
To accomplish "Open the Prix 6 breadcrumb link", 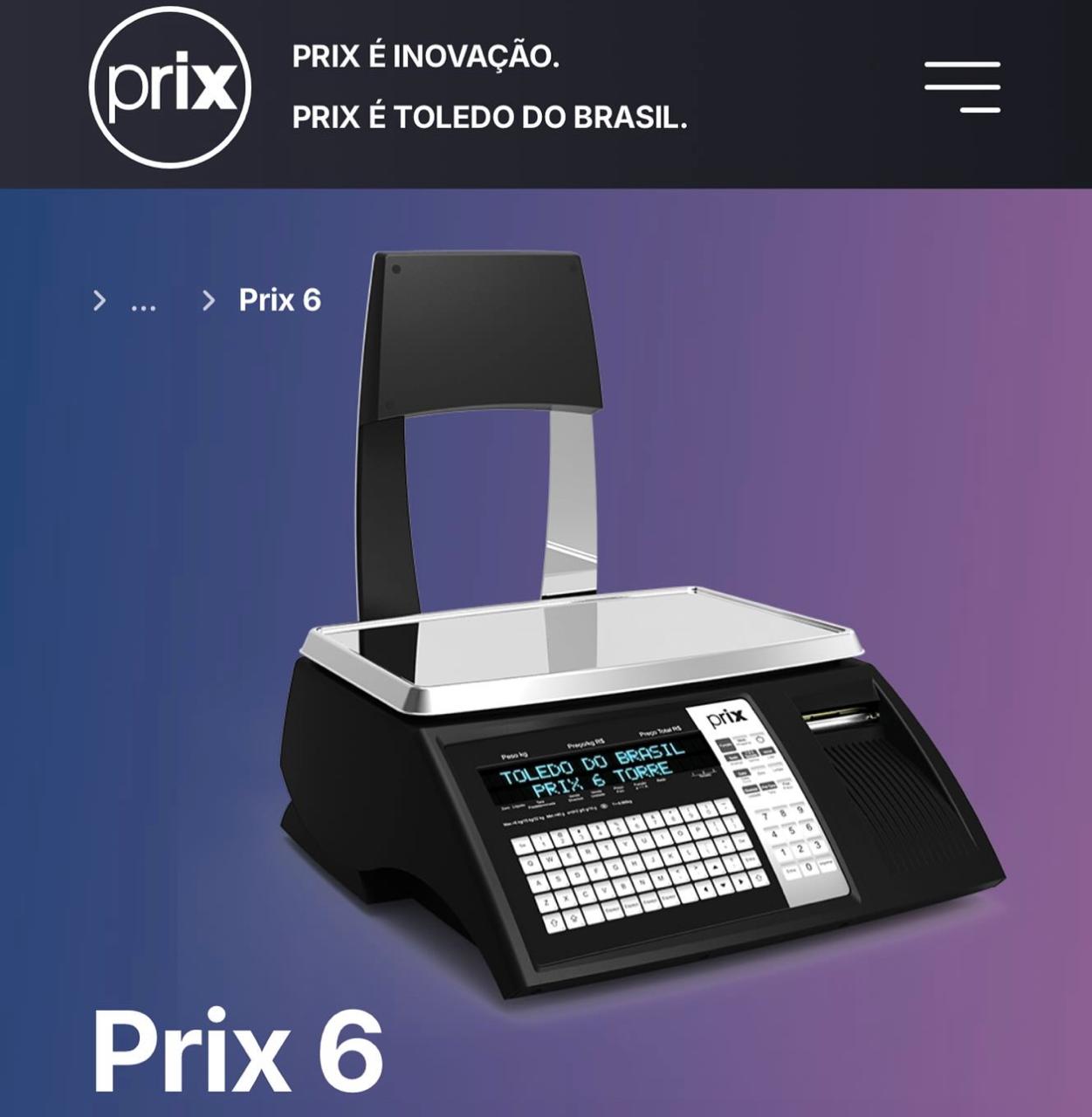I will [279, 300].
